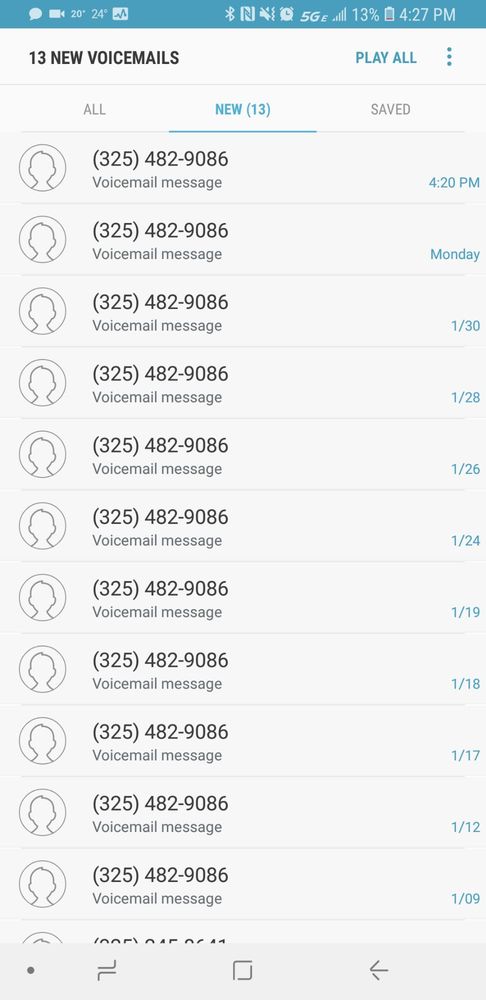The width and height of the screenshot is (486, 1000).
Task: Open the voicemail dated 1/26
Action: tap(243, 455)
